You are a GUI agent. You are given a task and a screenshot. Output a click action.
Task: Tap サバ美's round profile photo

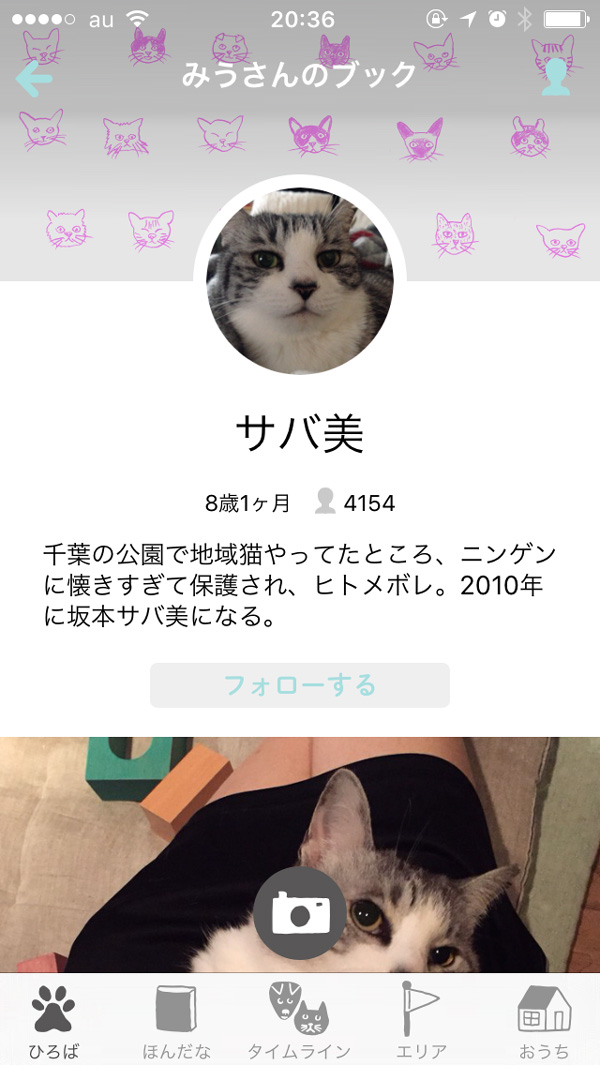click(300, 281)
